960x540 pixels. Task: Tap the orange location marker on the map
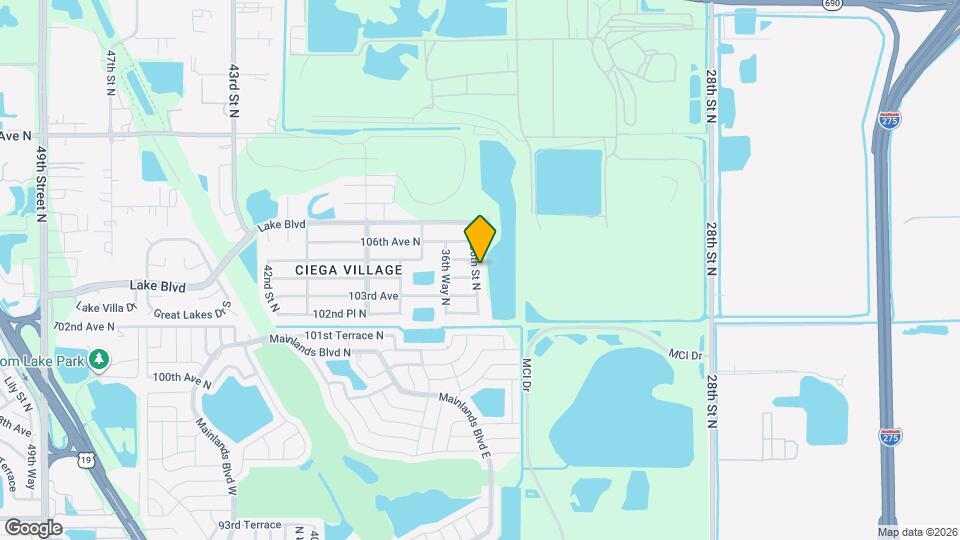tap(480, 238)
